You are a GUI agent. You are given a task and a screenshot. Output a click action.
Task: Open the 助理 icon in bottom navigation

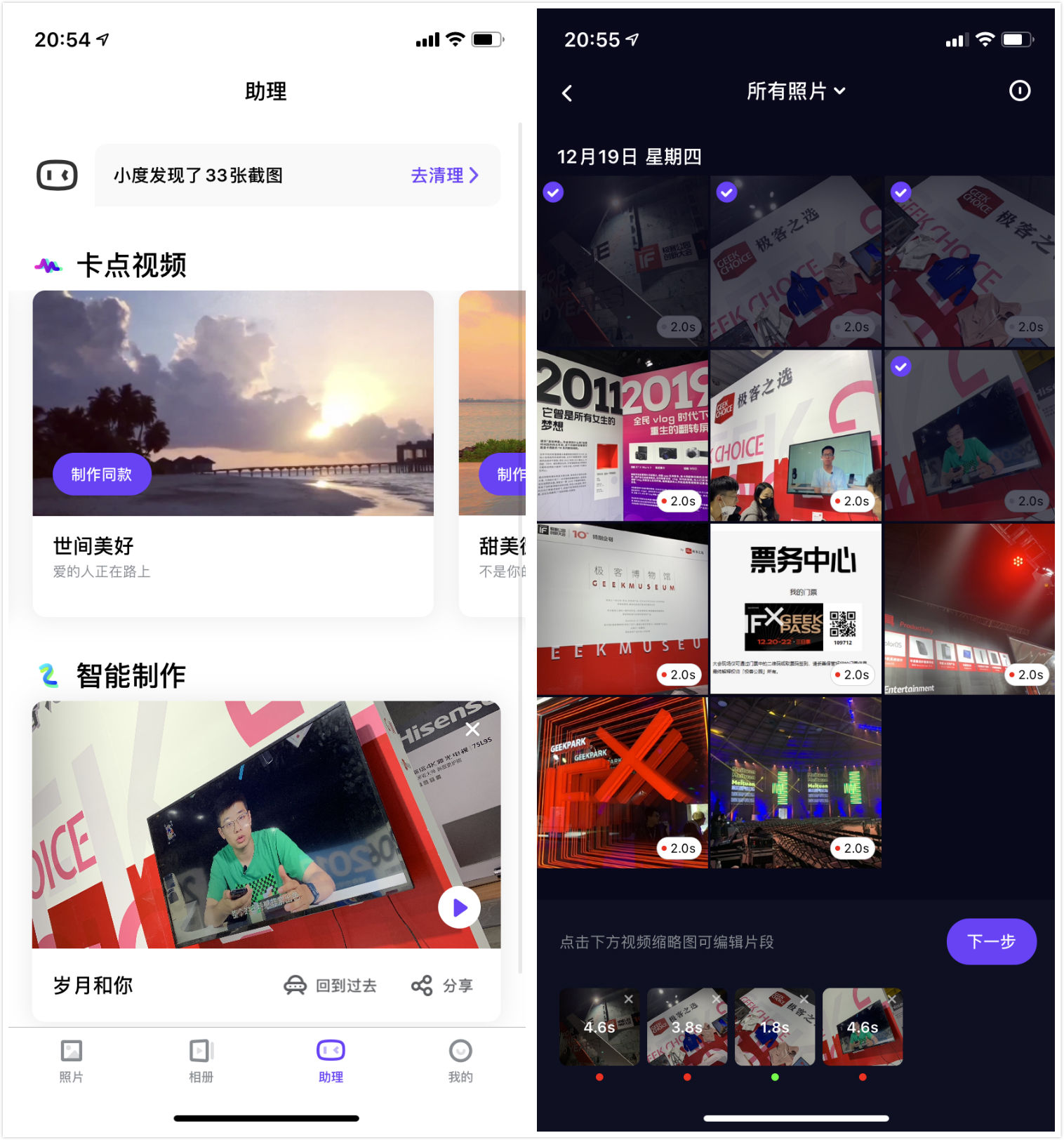[330, 1051]
